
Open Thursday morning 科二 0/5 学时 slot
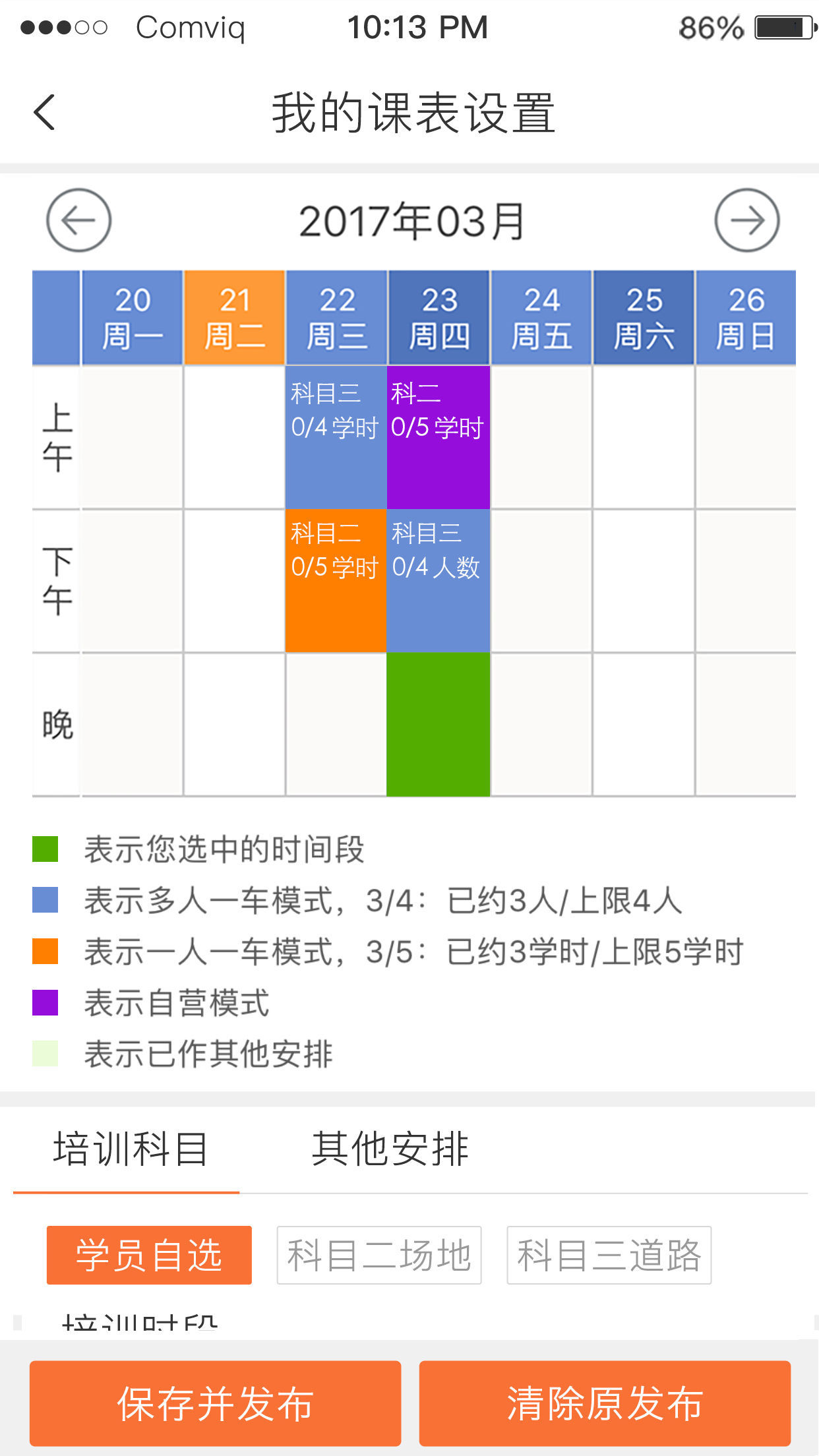point(439,437)
